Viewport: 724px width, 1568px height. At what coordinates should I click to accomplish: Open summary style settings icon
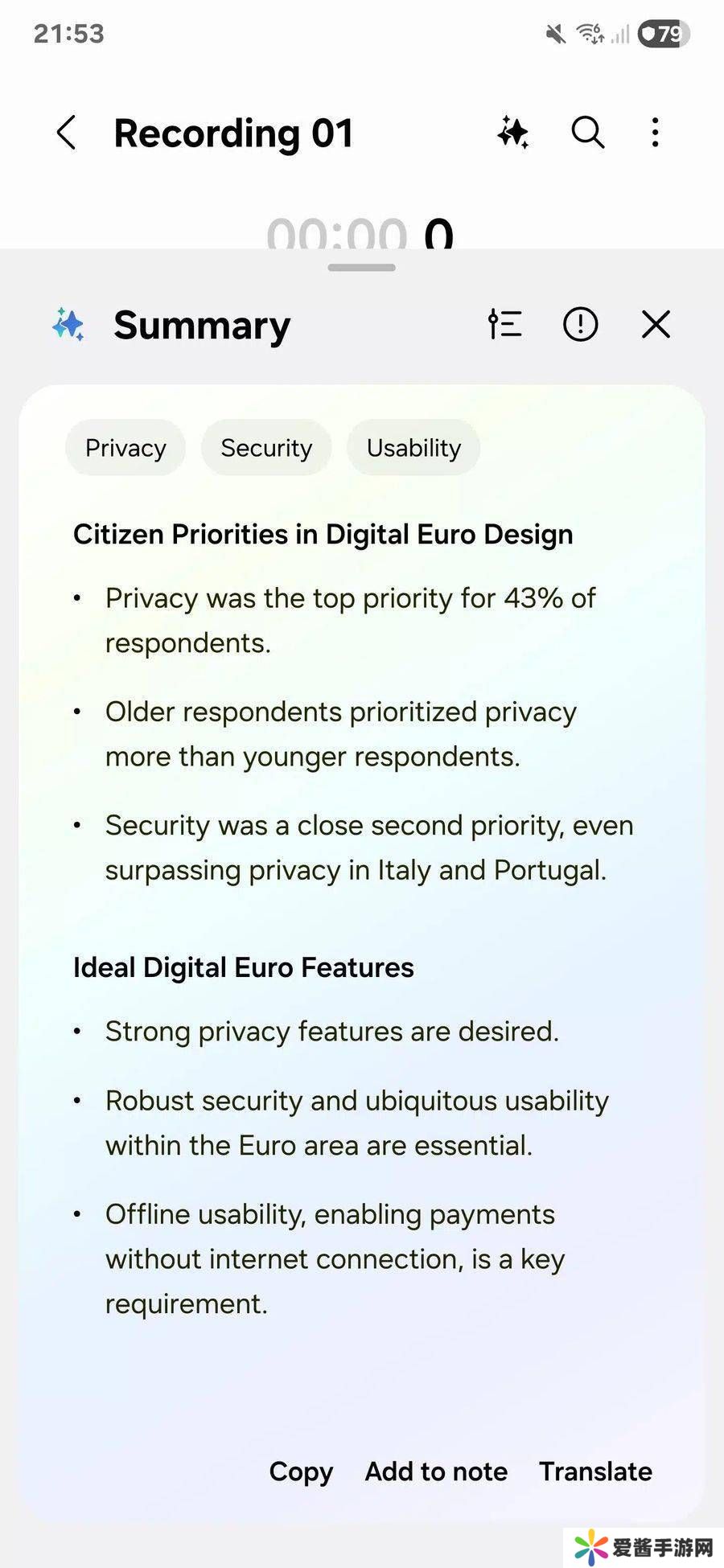point(505,325)
